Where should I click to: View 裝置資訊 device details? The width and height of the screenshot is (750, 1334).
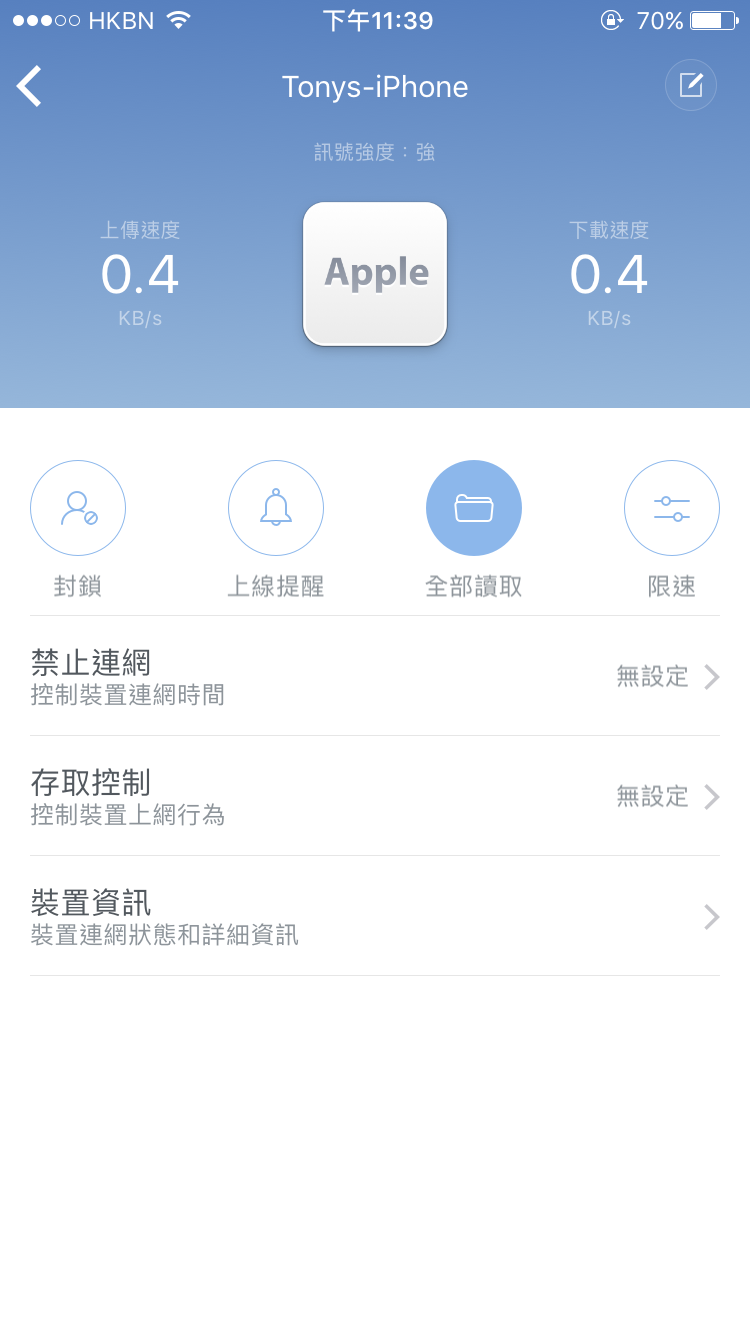point(375,917)
